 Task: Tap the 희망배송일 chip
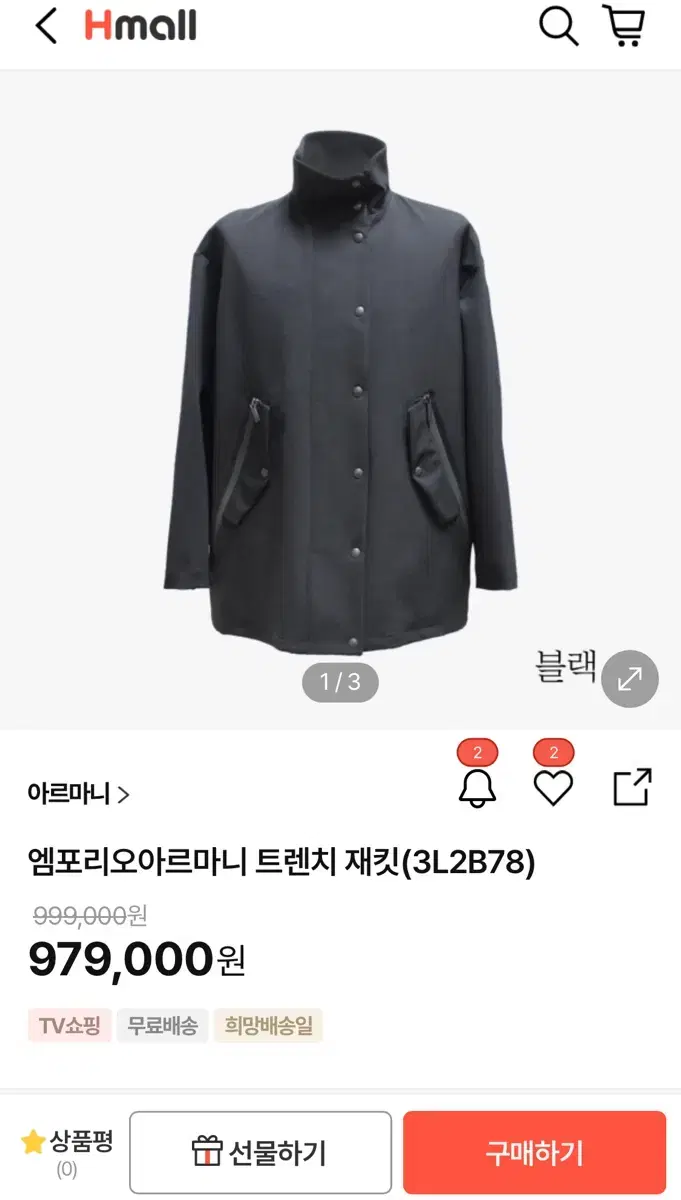click(268, 1026)
